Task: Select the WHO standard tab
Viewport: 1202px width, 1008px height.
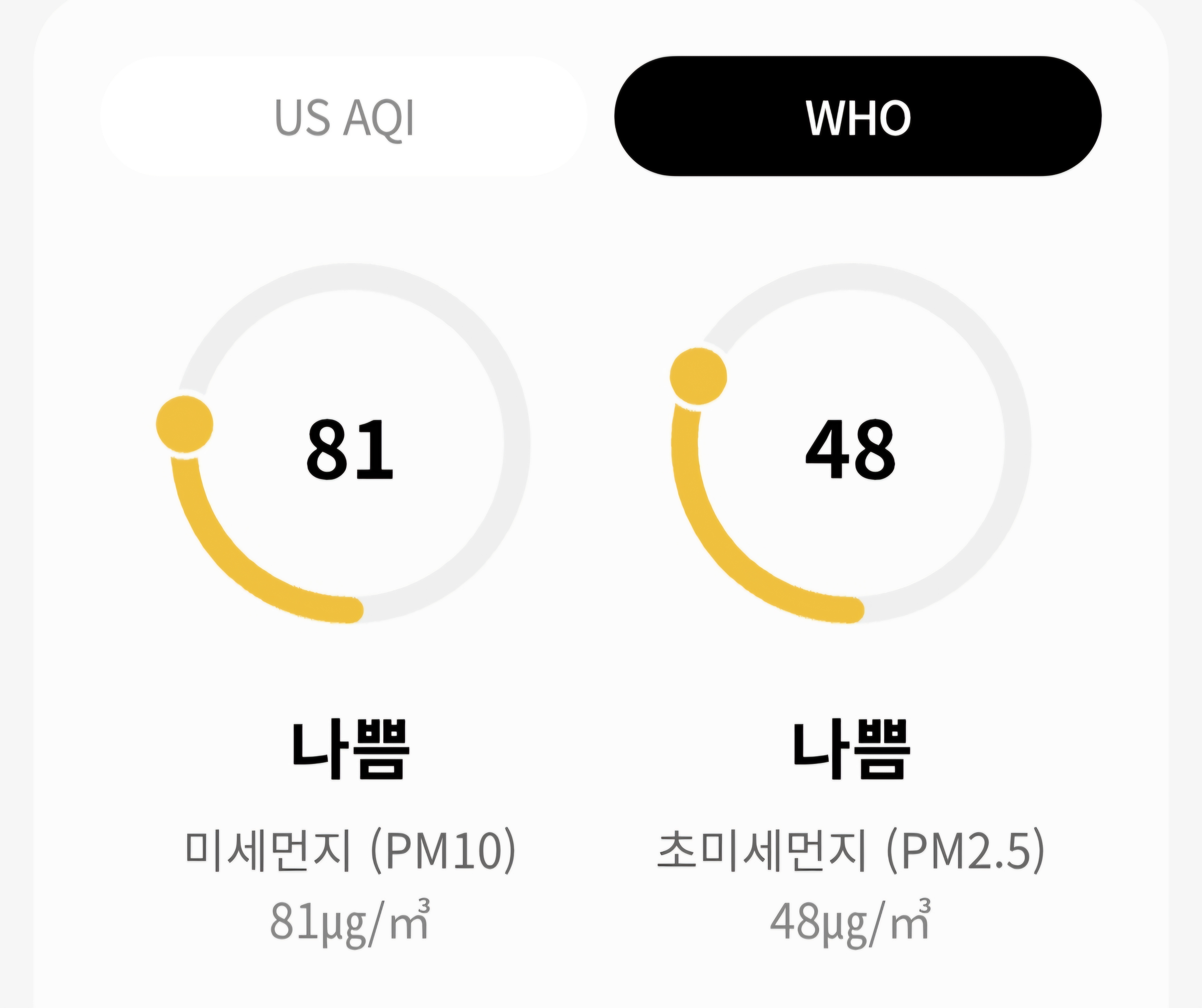Action: 858,116
